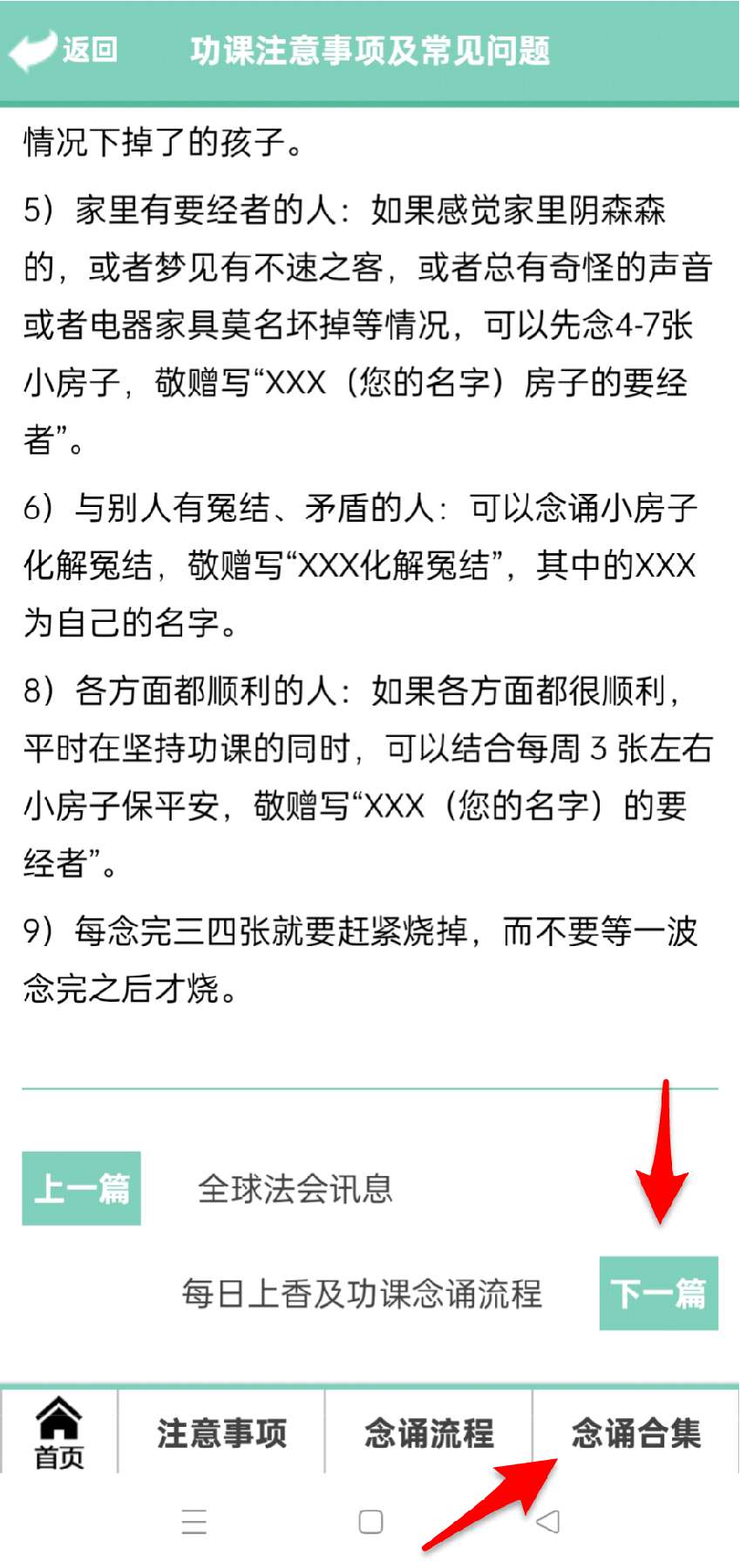Viewport: 740px width, 1568px height.
Task: Tap the system back triangle button
Action: click(x=547, y=1522)
